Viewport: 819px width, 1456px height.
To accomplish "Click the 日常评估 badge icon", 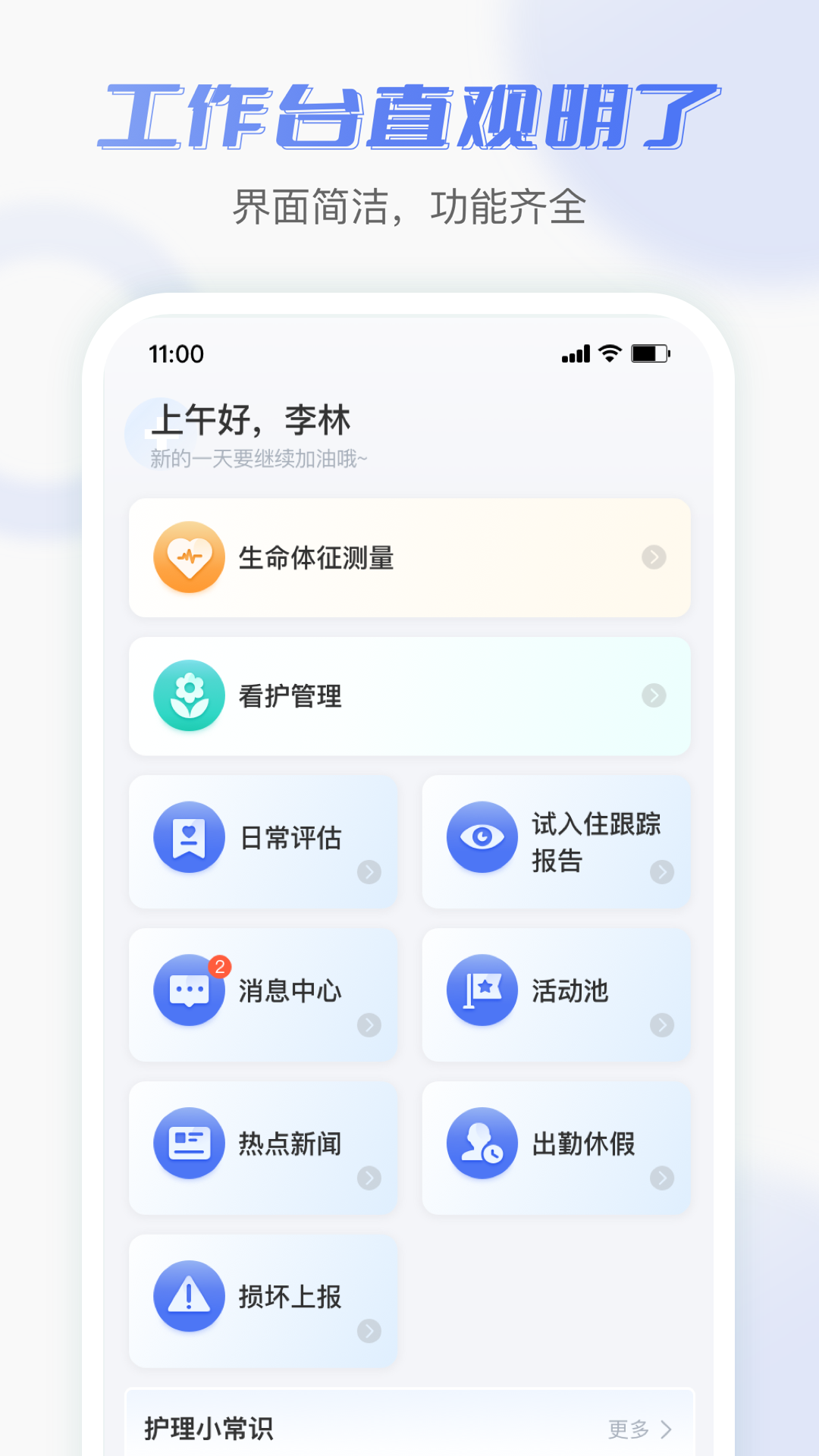I will [190, 836].
